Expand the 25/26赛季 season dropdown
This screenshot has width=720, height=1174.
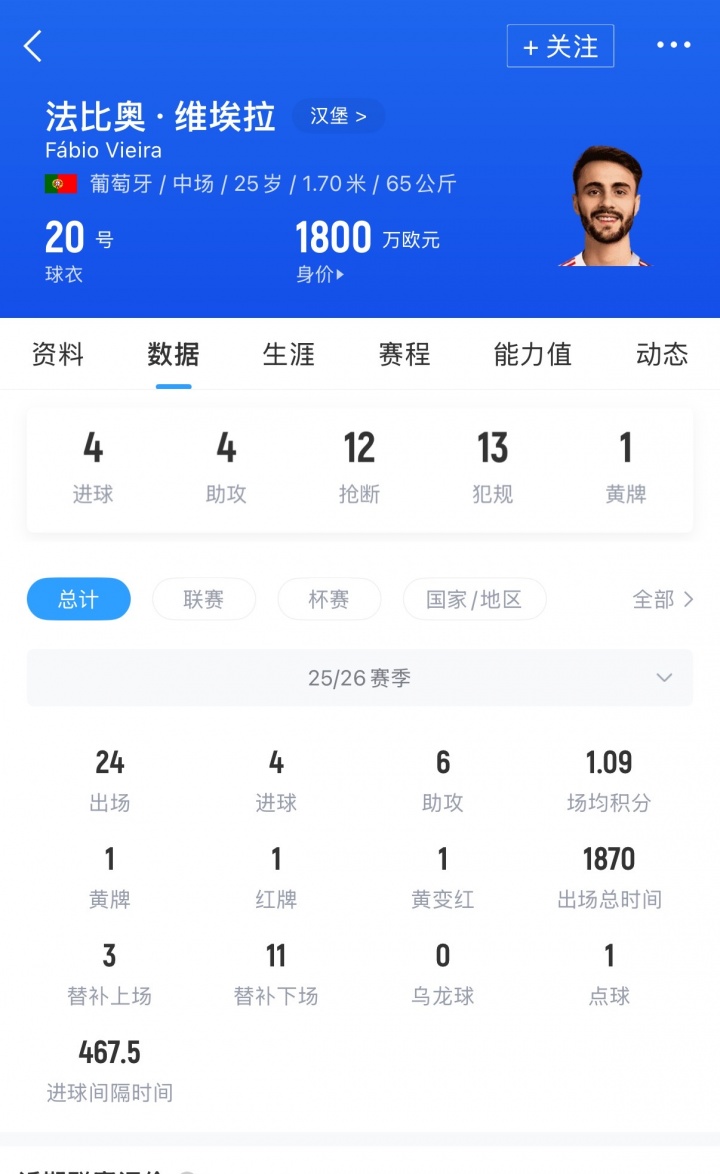click(359, 678)
